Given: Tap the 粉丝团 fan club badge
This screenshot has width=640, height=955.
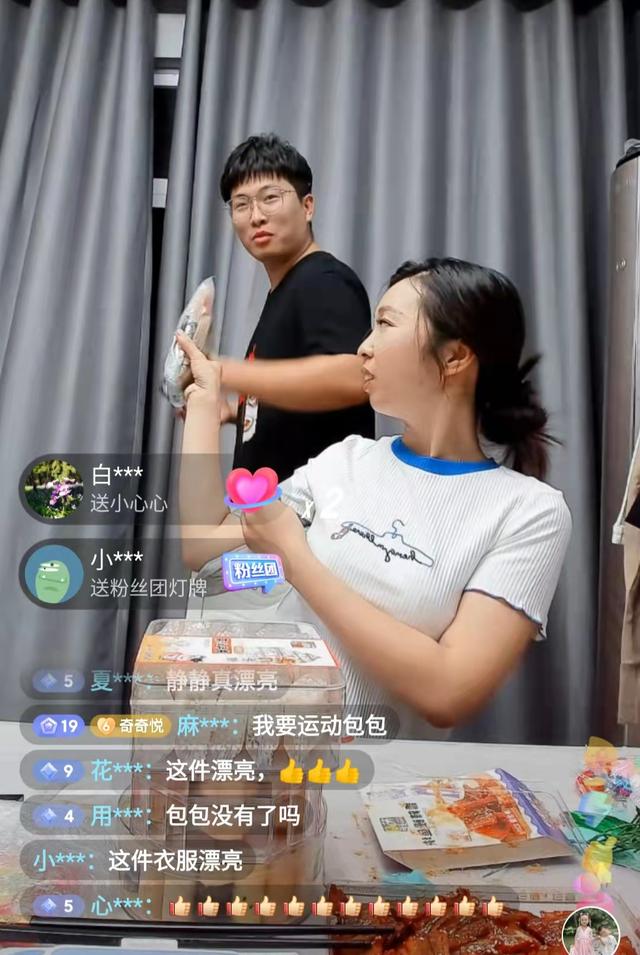Looking at the screenshot, I should [252, 572].
